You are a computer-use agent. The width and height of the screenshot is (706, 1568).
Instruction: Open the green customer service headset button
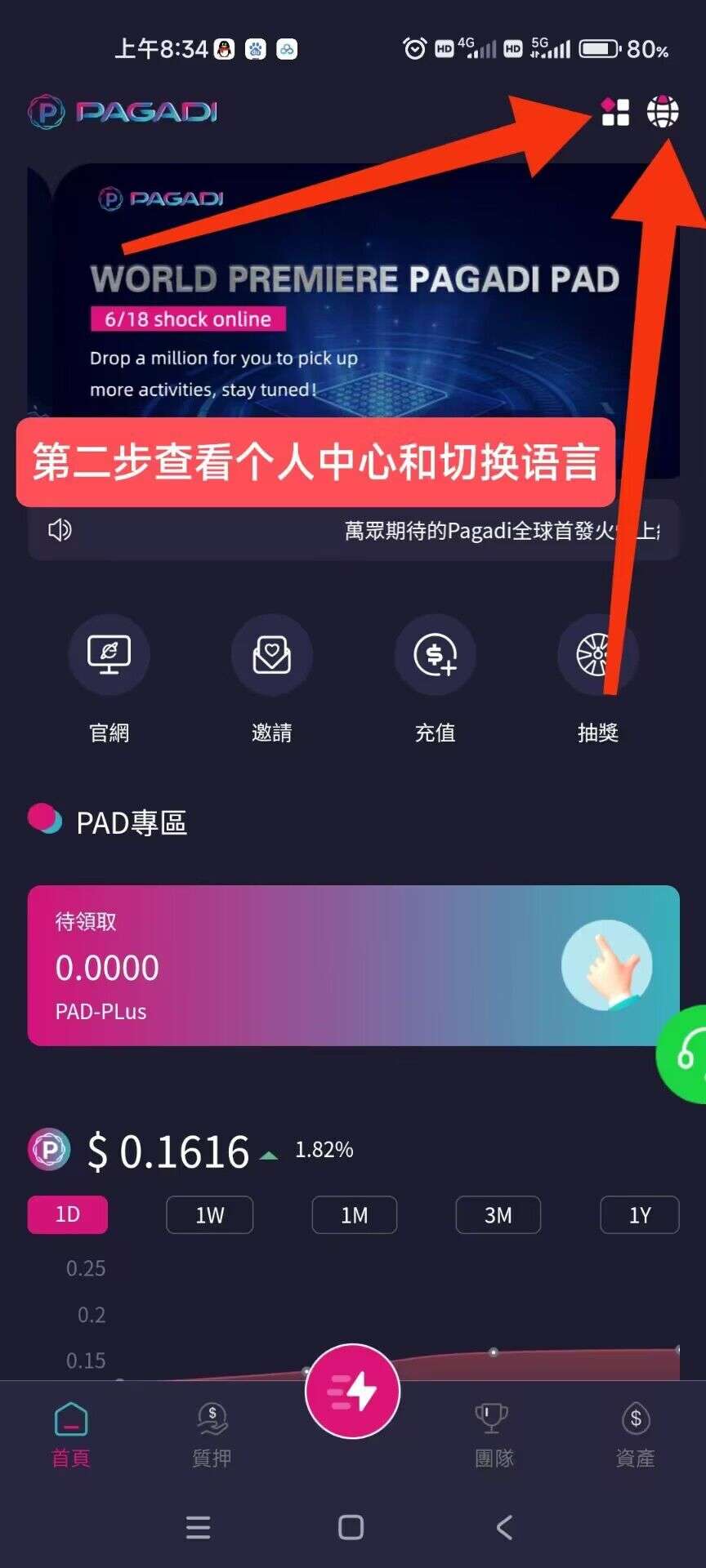pyautogui.click(x=685, y=1053)
